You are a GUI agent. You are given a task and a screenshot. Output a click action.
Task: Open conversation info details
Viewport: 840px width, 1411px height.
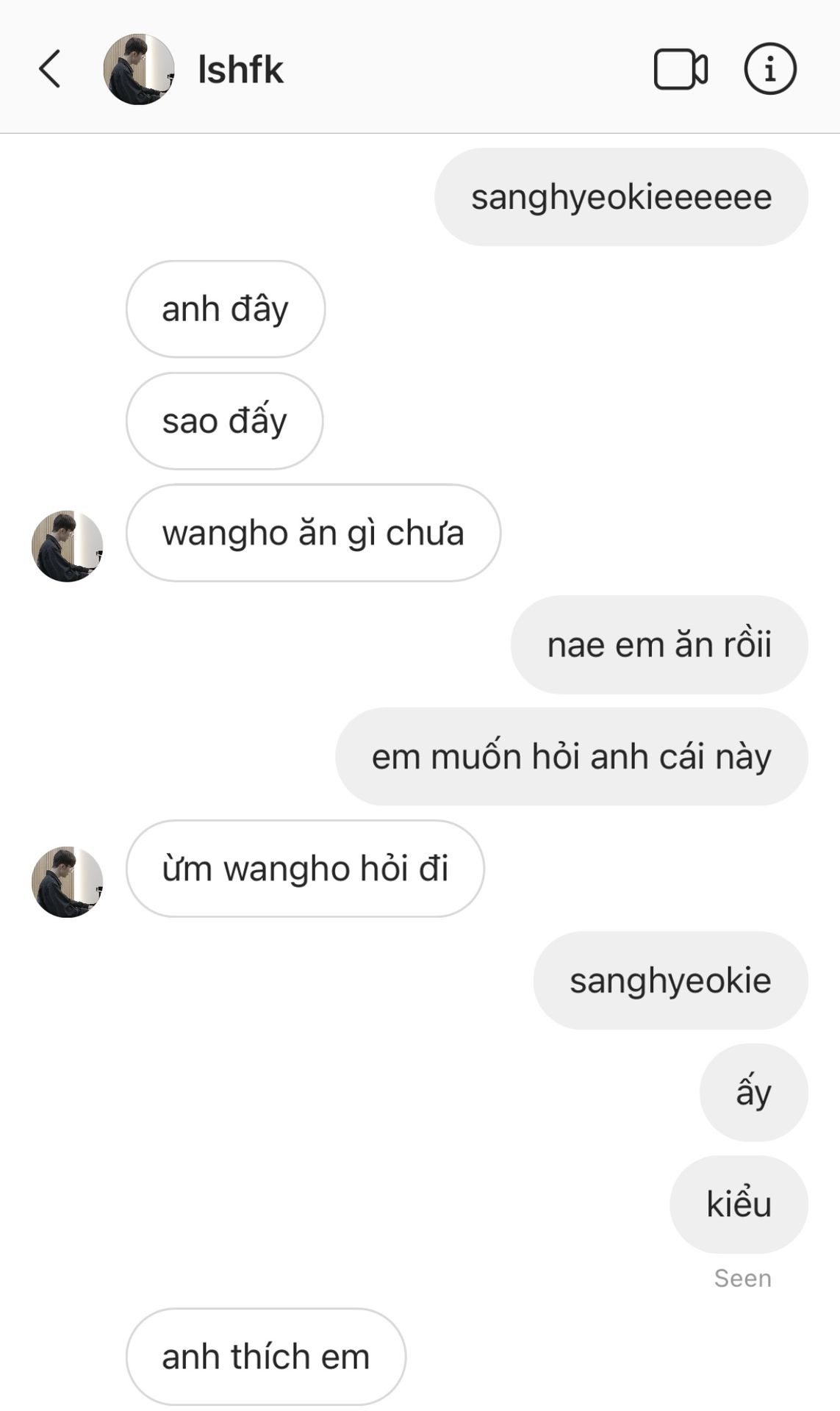(769, 70)
